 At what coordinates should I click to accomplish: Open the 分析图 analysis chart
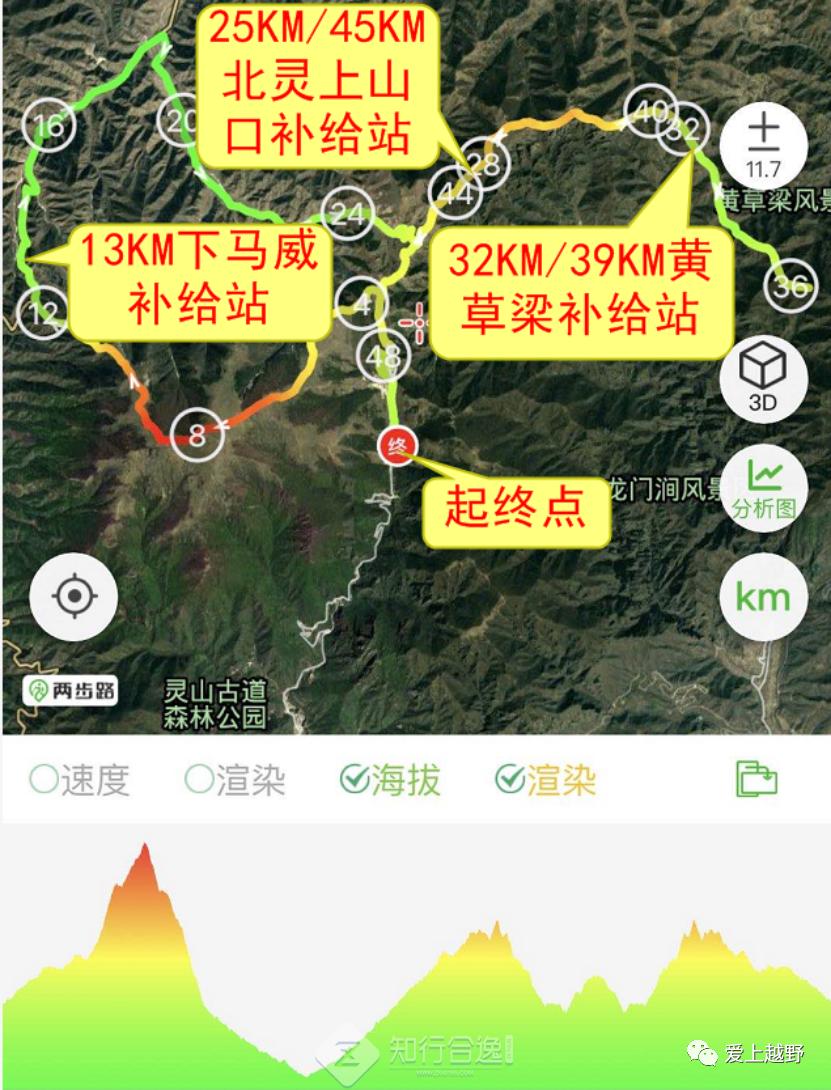coord(763,487)
